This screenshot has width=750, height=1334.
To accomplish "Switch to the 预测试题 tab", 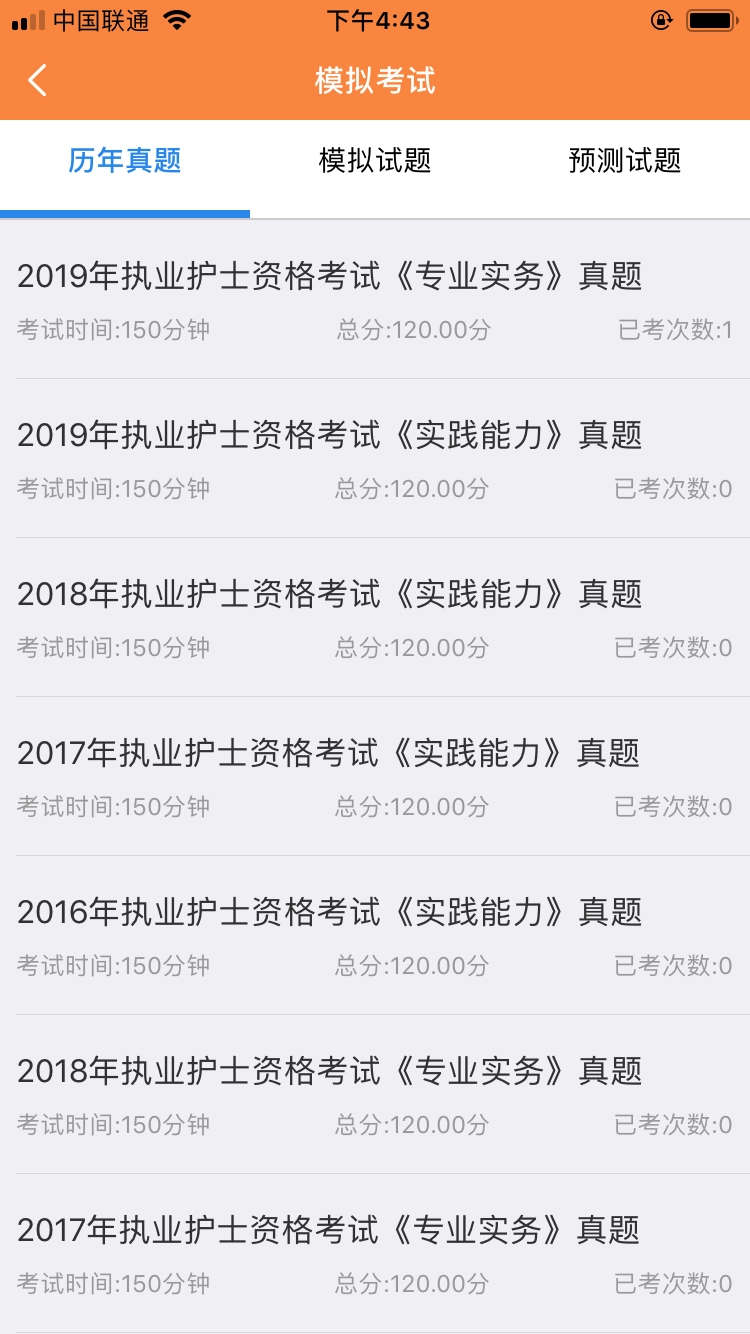I will coord(625,161).
